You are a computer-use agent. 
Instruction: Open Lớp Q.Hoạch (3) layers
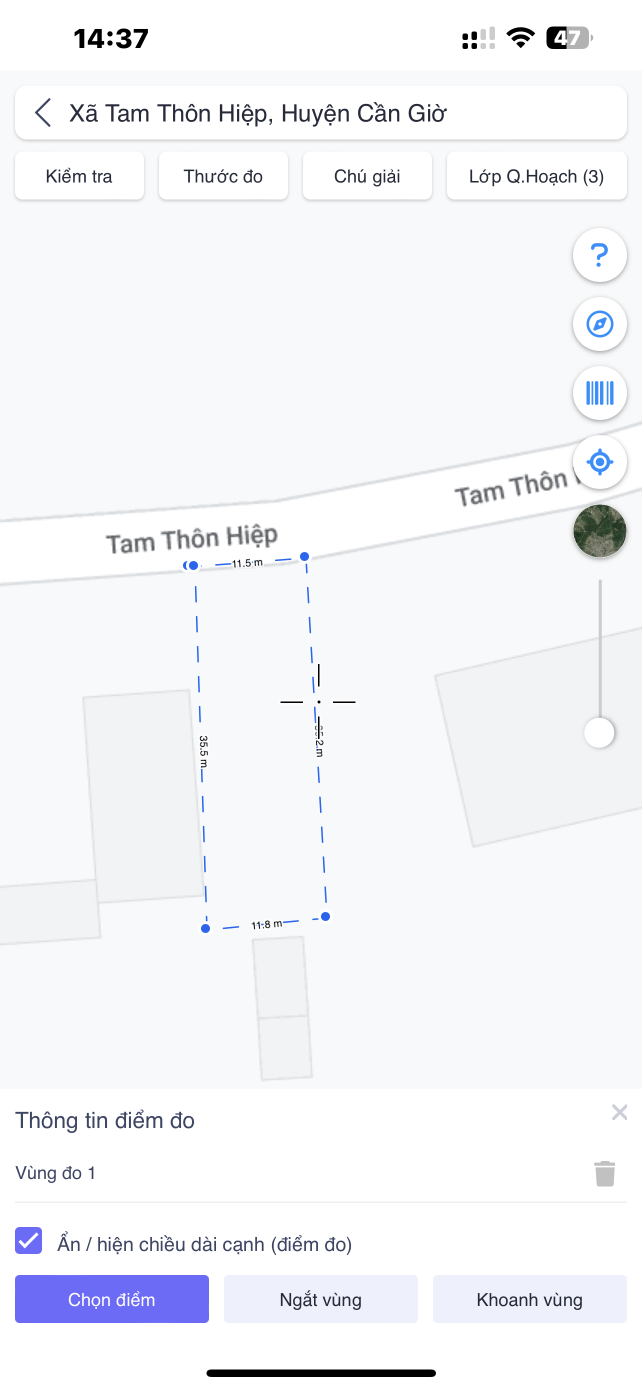537,177
